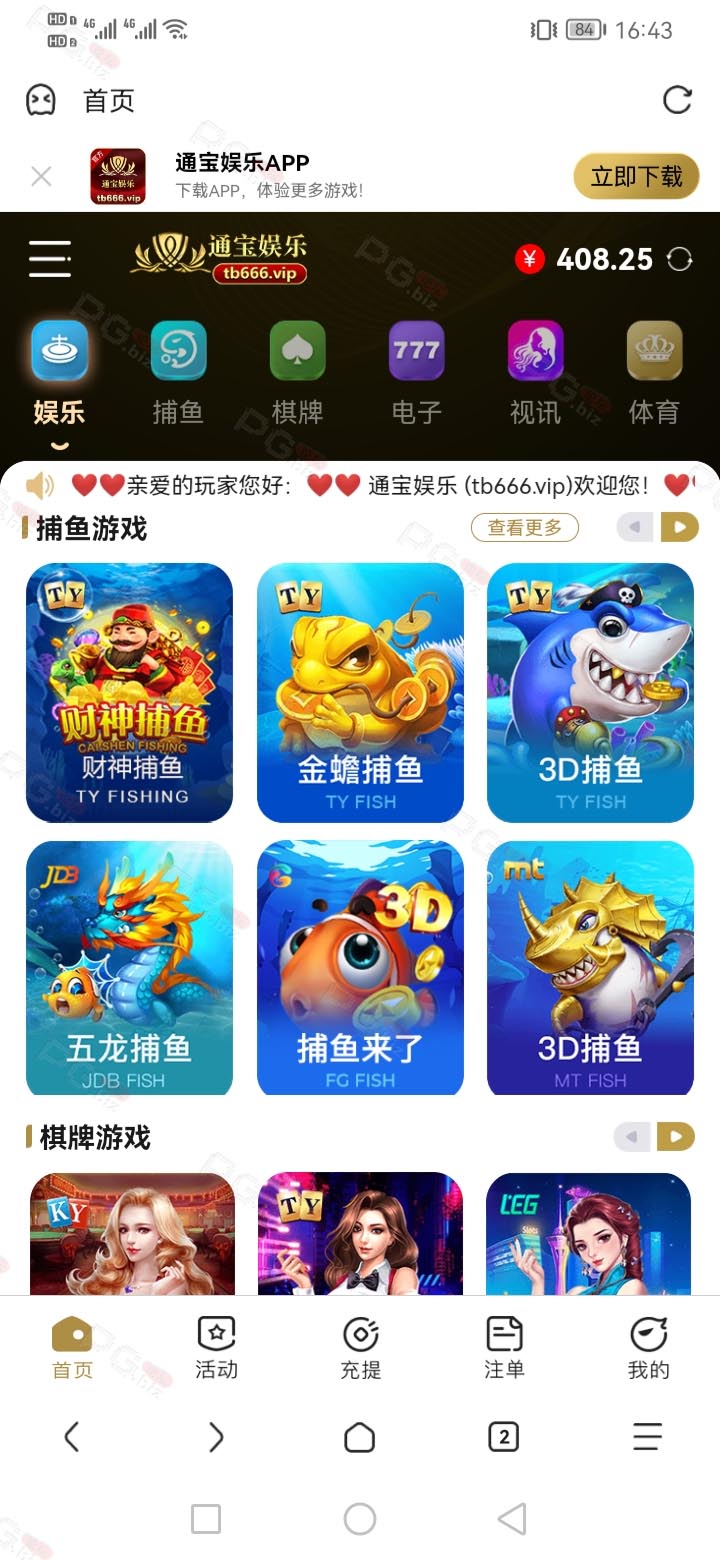Open the 体育 category
This screenshot has height=1560, width=720.
654,372
